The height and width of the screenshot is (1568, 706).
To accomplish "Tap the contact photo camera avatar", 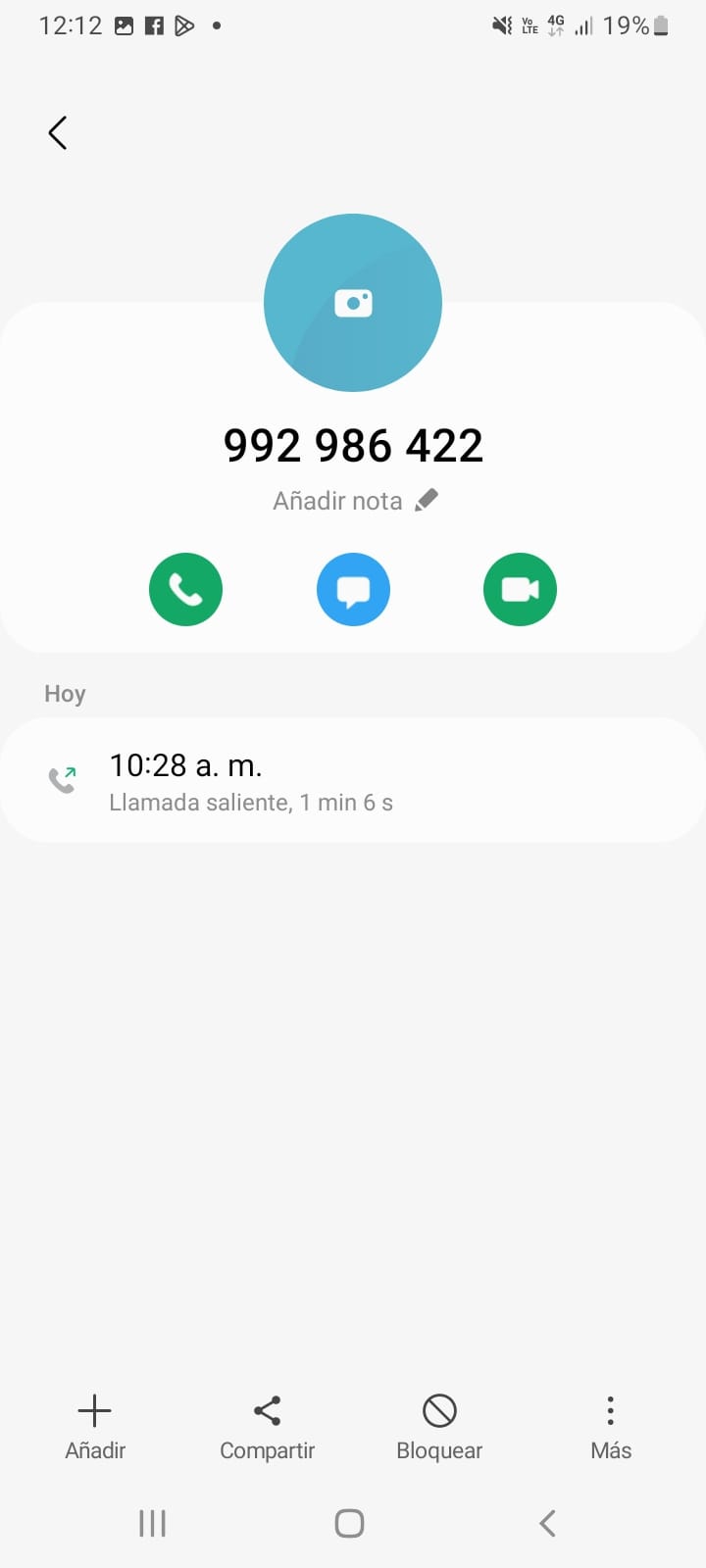I will [x=353, y=303].
